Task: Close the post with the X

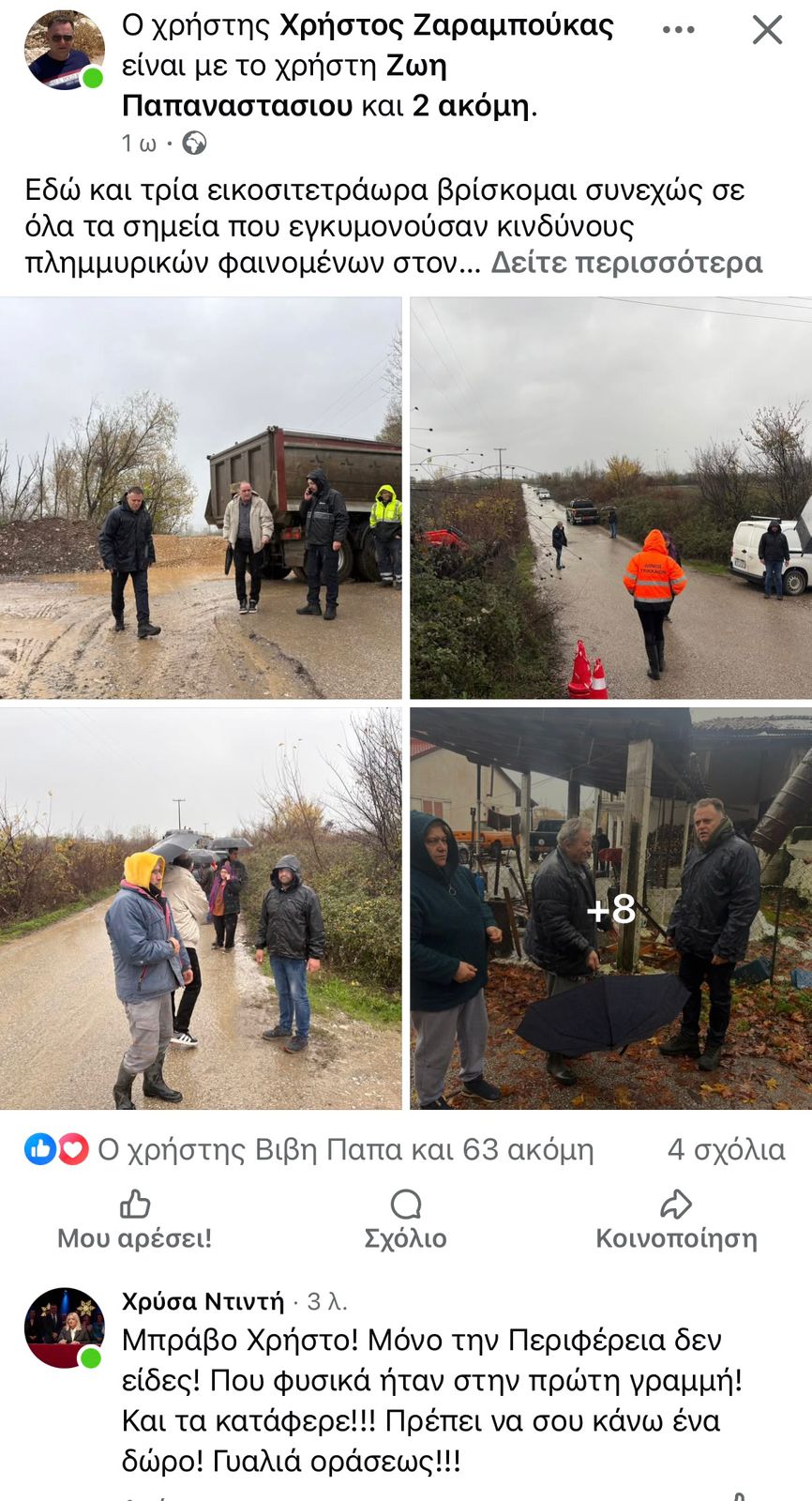Action: 767,30
